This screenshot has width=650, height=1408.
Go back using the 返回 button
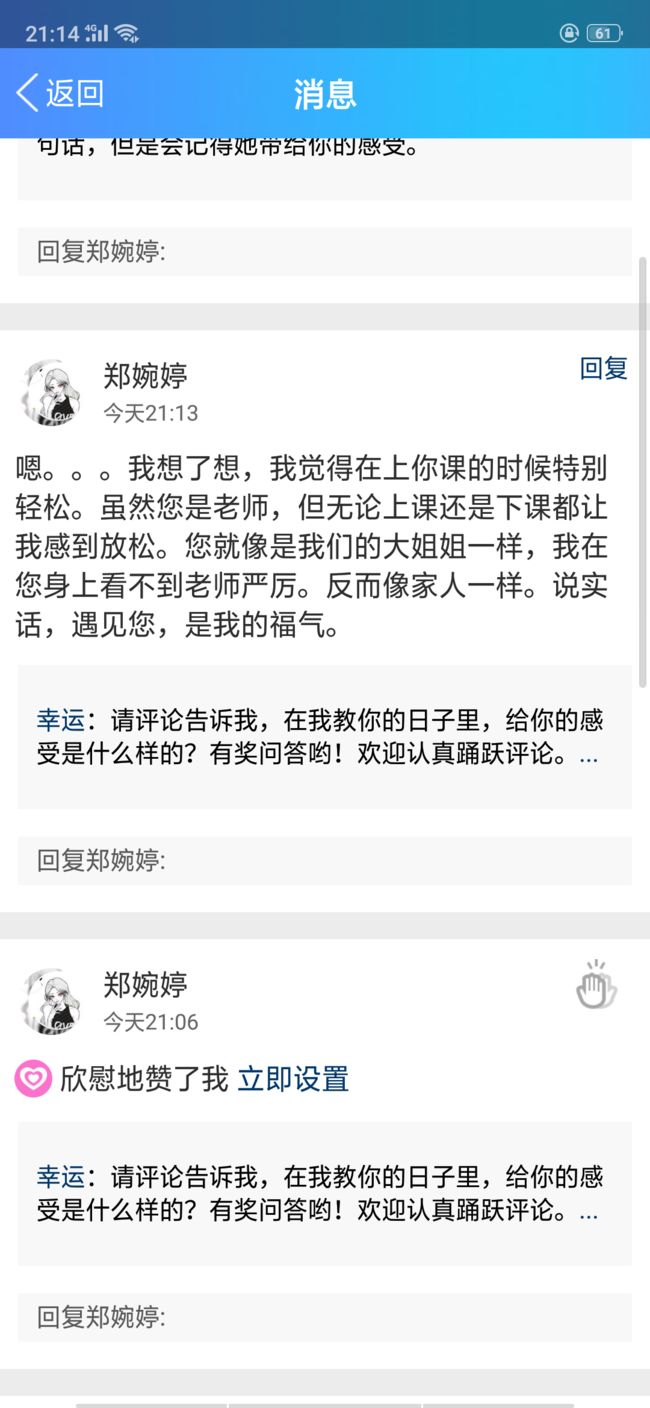pyautogui.click(x=60, y=94)
